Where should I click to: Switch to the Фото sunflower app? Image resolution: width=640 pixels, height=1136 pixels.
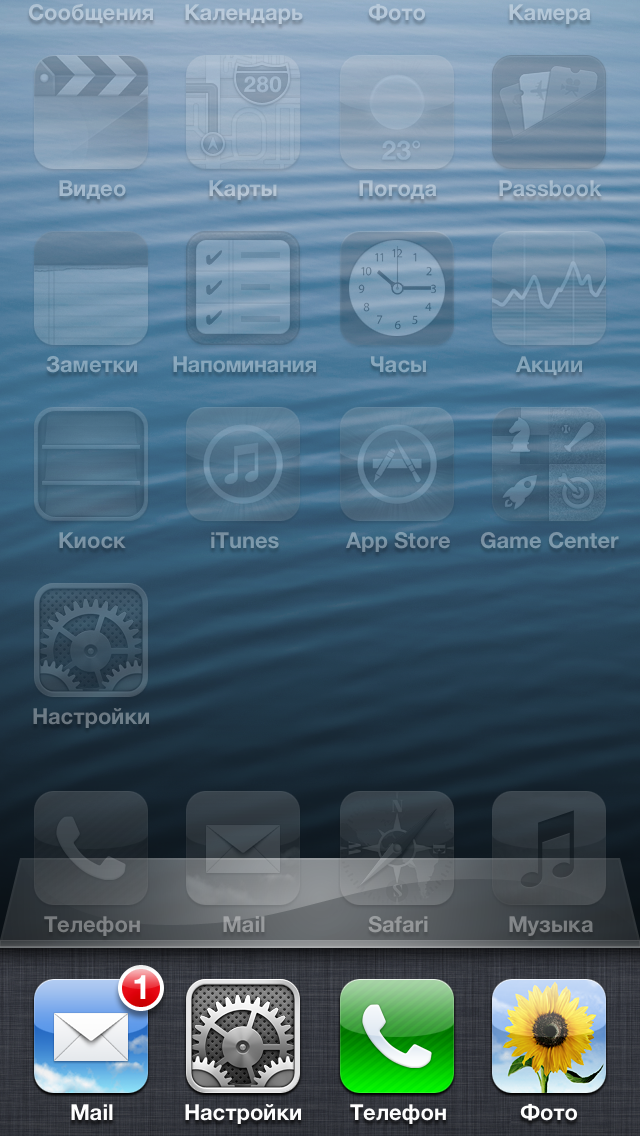coord(549,1036)
